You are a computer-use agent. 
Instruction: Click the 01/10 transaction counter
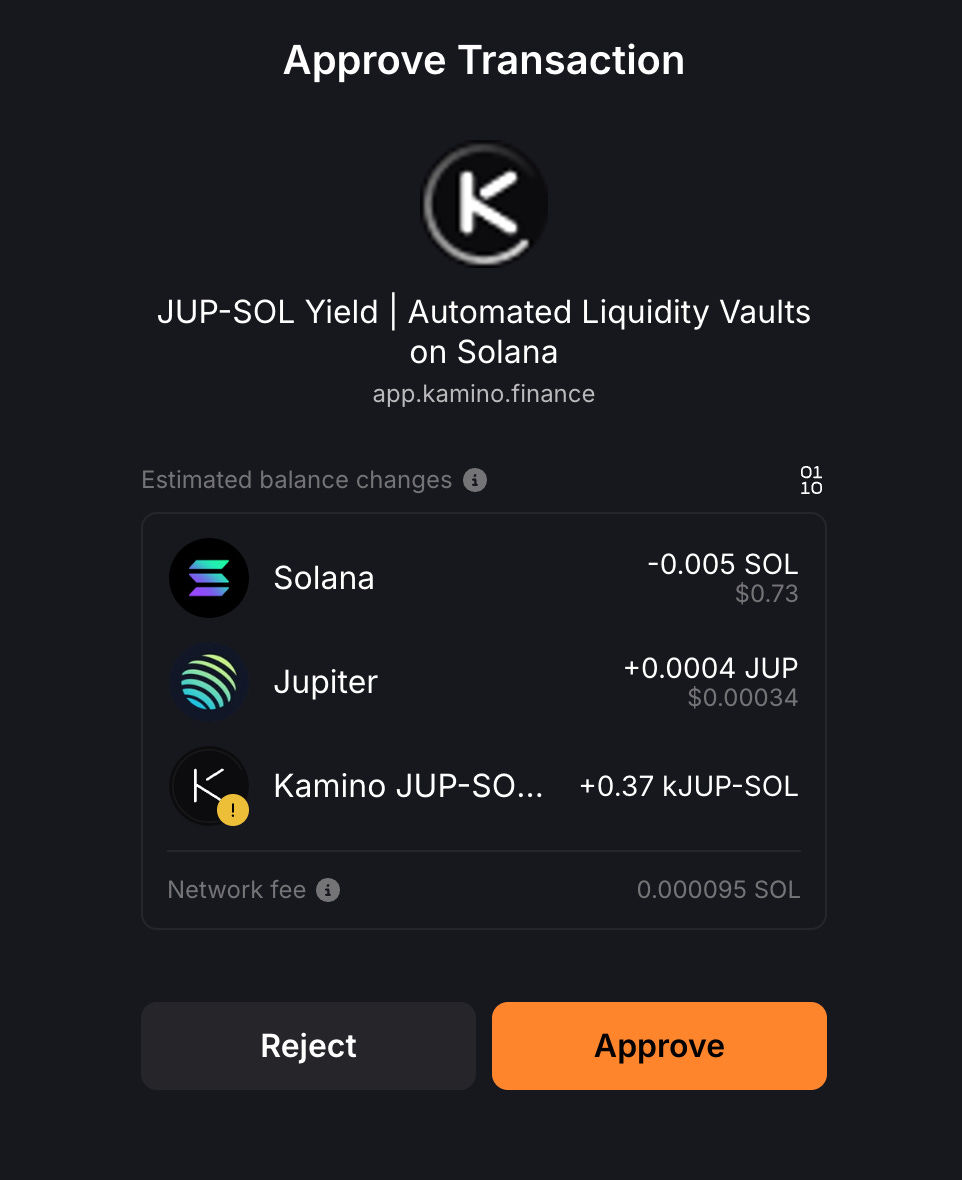click(x=811, y=479)
